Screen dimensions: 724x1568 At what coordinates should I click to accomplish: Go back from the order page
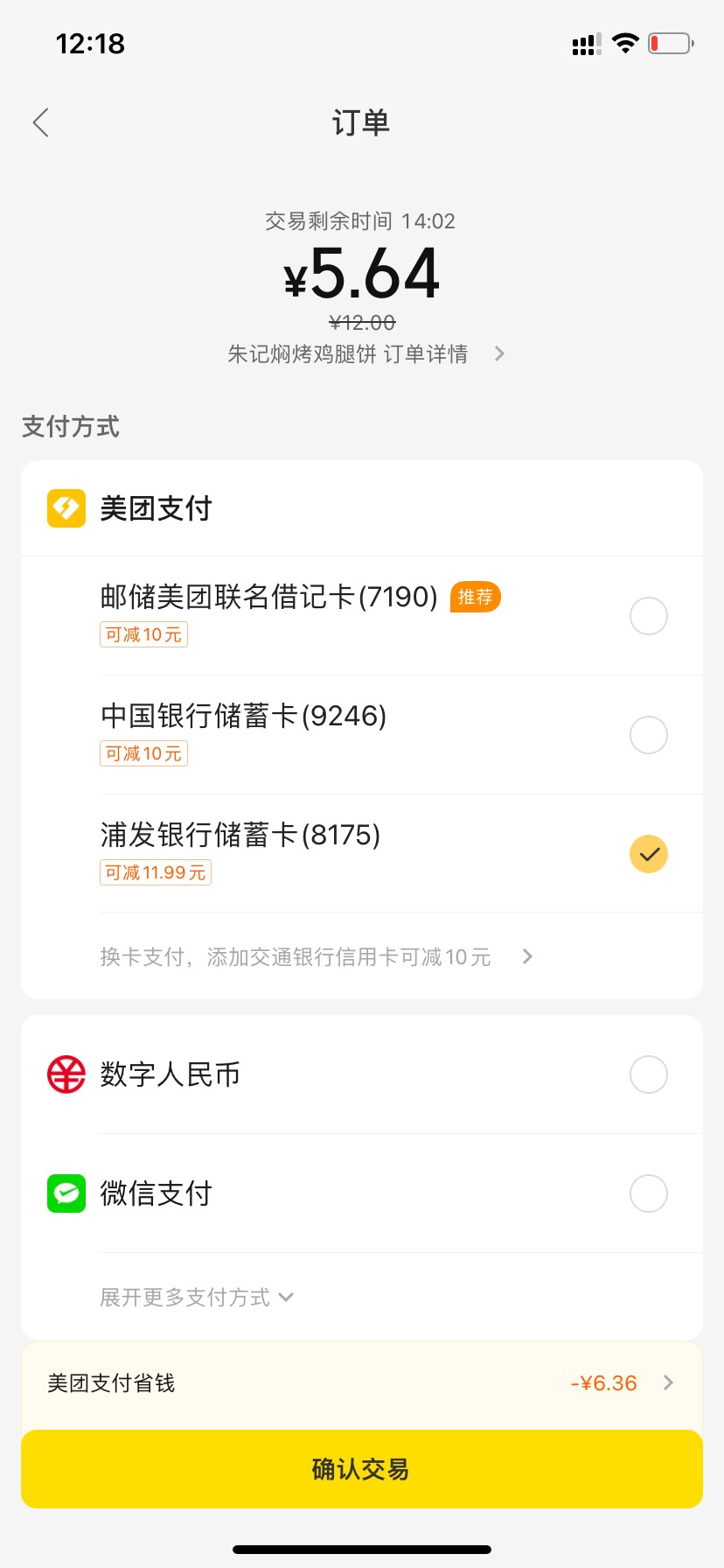tap(40, 122)
